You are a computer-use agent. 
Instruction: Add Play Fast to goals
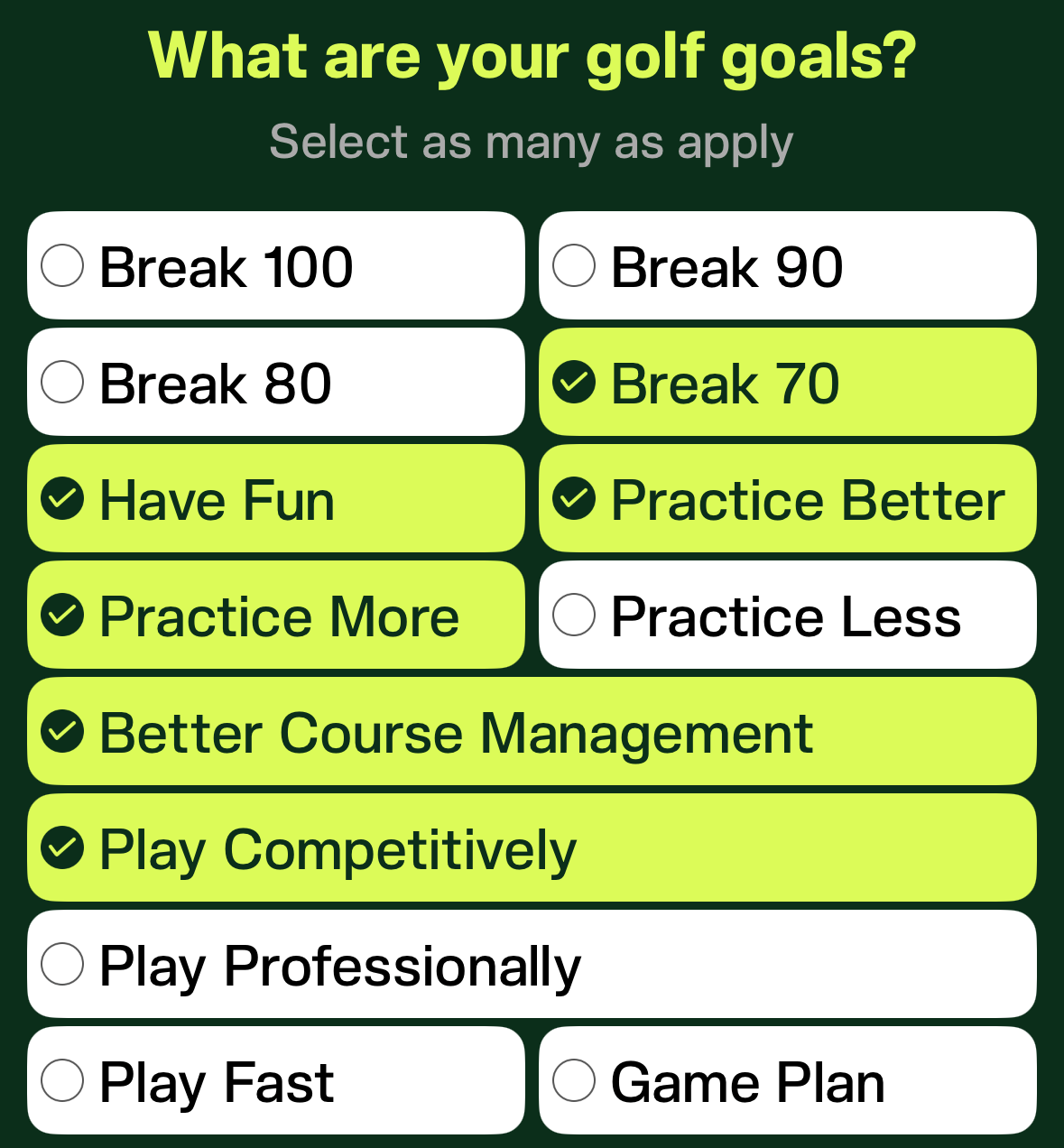[276, 1080]
